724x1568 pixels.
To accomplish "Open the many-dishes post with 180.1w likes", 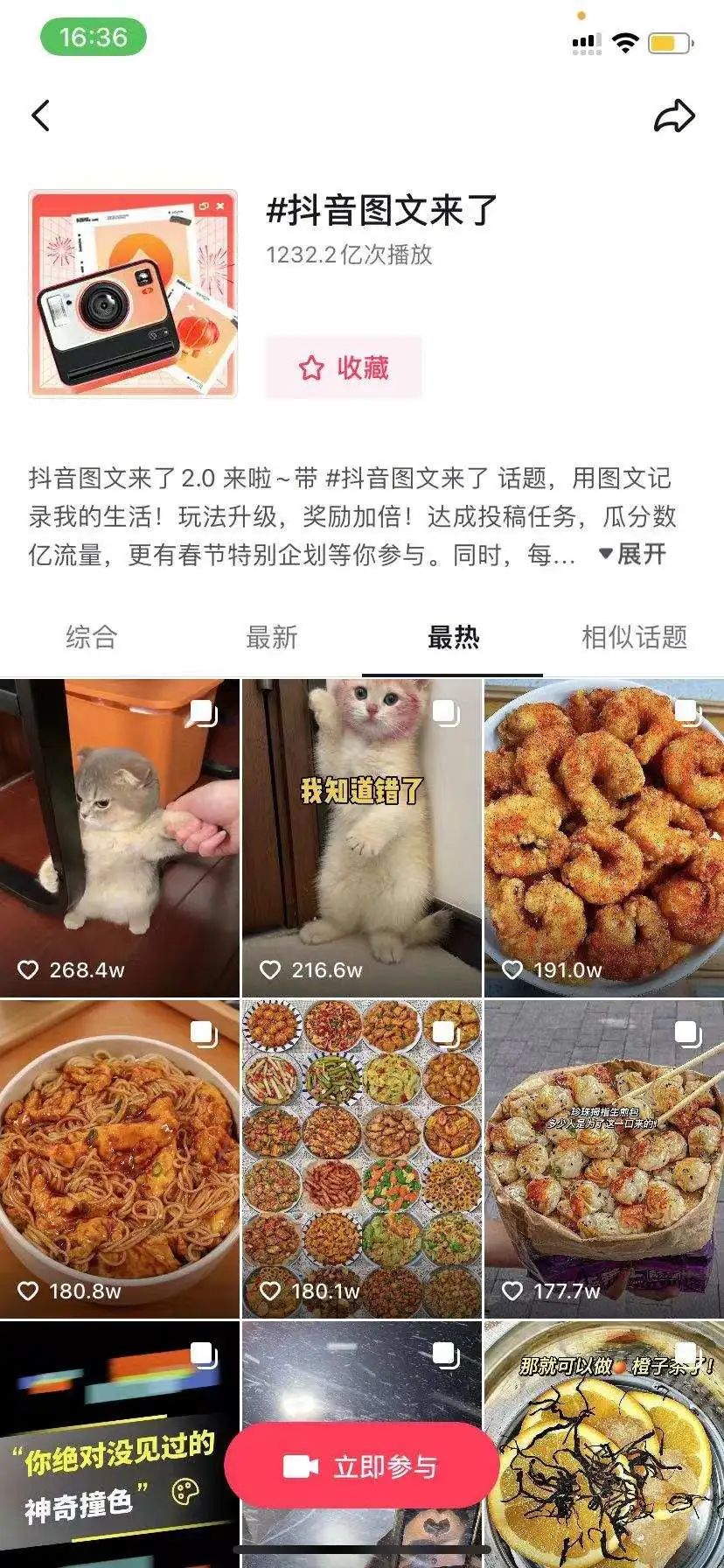I will pyautogui.click(x=361, y=1158).
